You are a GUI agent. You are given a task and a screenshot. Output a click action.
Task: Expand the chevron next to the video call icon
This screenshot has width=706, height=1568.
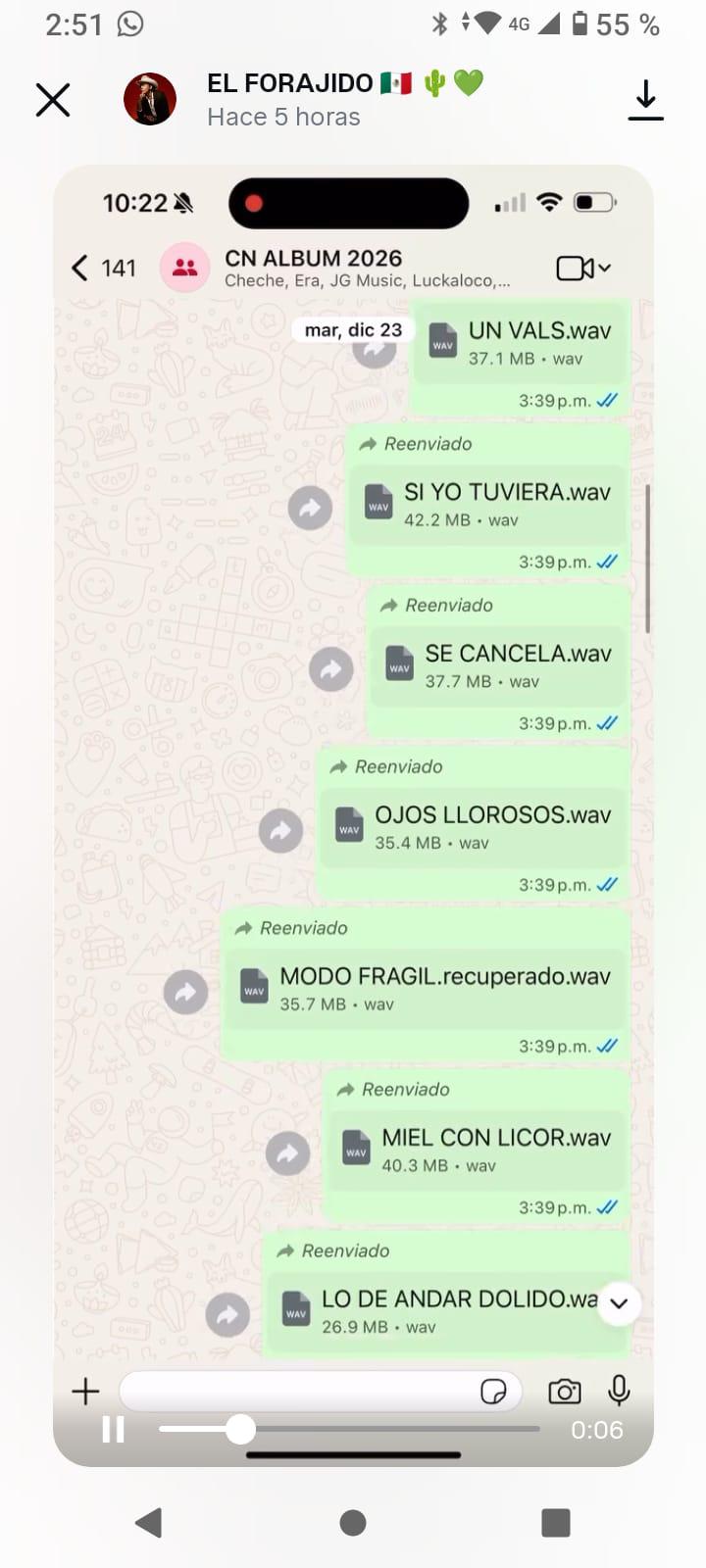(605, 268)
